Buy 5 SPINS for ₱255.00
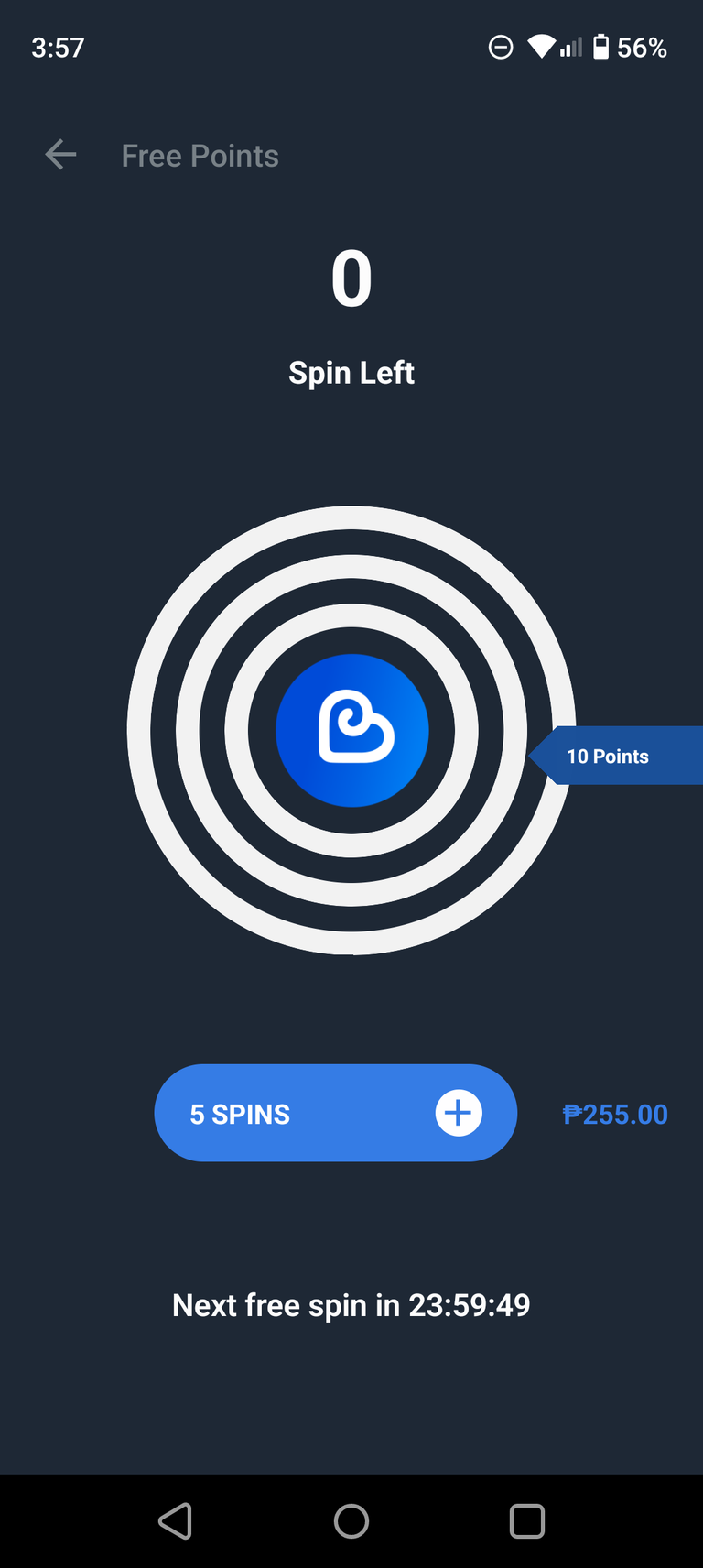This screenshot has width=703, height=1568. point(335,1113)
